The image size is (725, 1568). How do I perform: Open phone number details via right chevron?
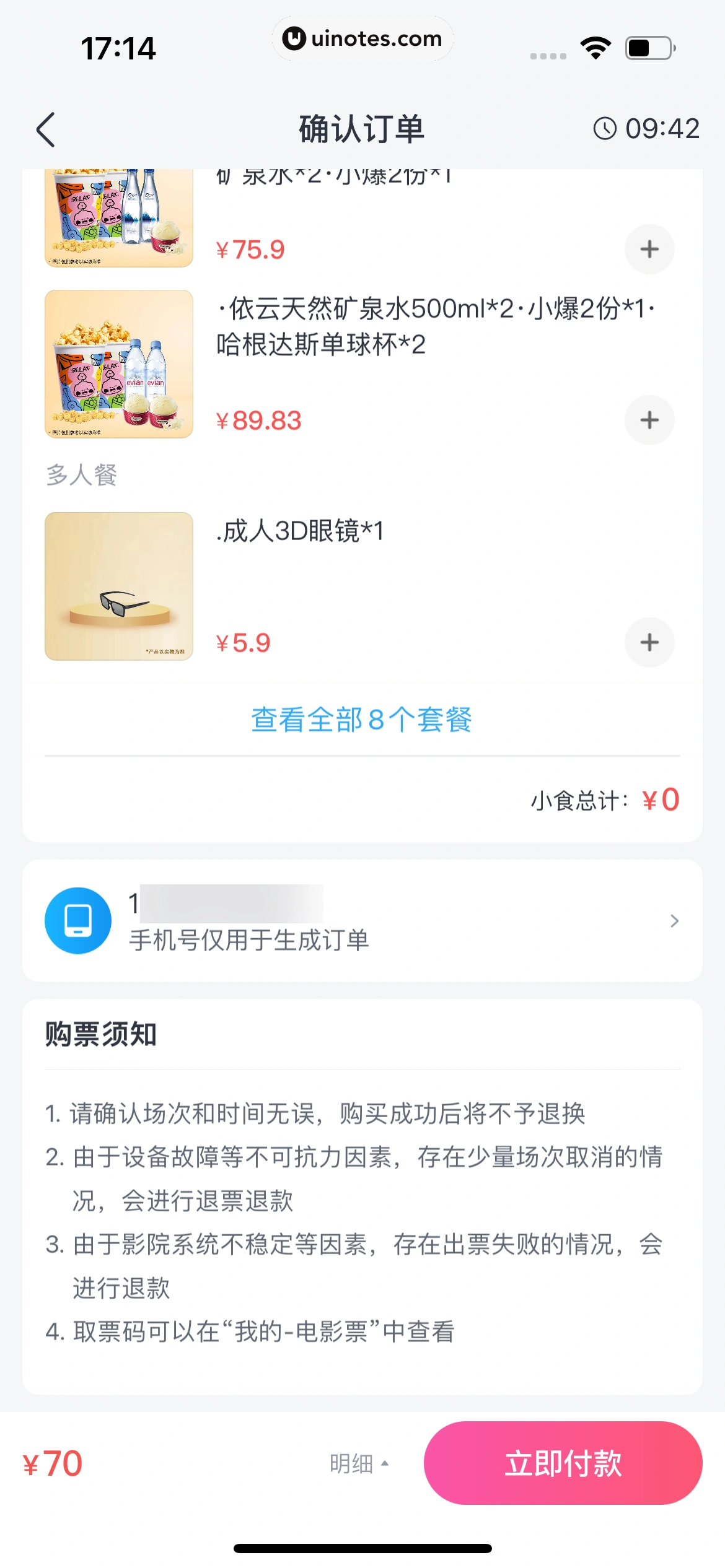click(674, 921)
